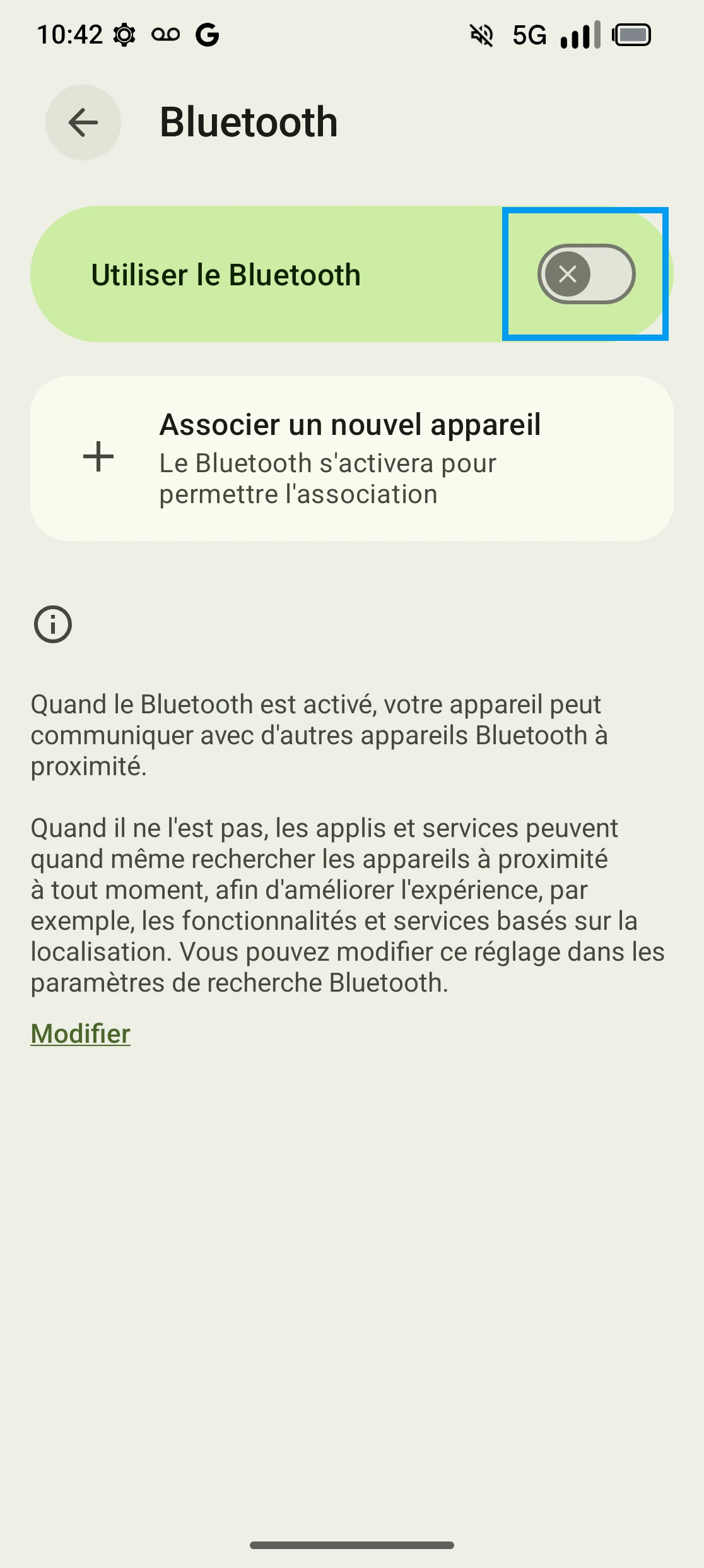Enable the Utiliser le Bluetooth switch
This screenshot has width=704, height=1568.
point(586,274)
